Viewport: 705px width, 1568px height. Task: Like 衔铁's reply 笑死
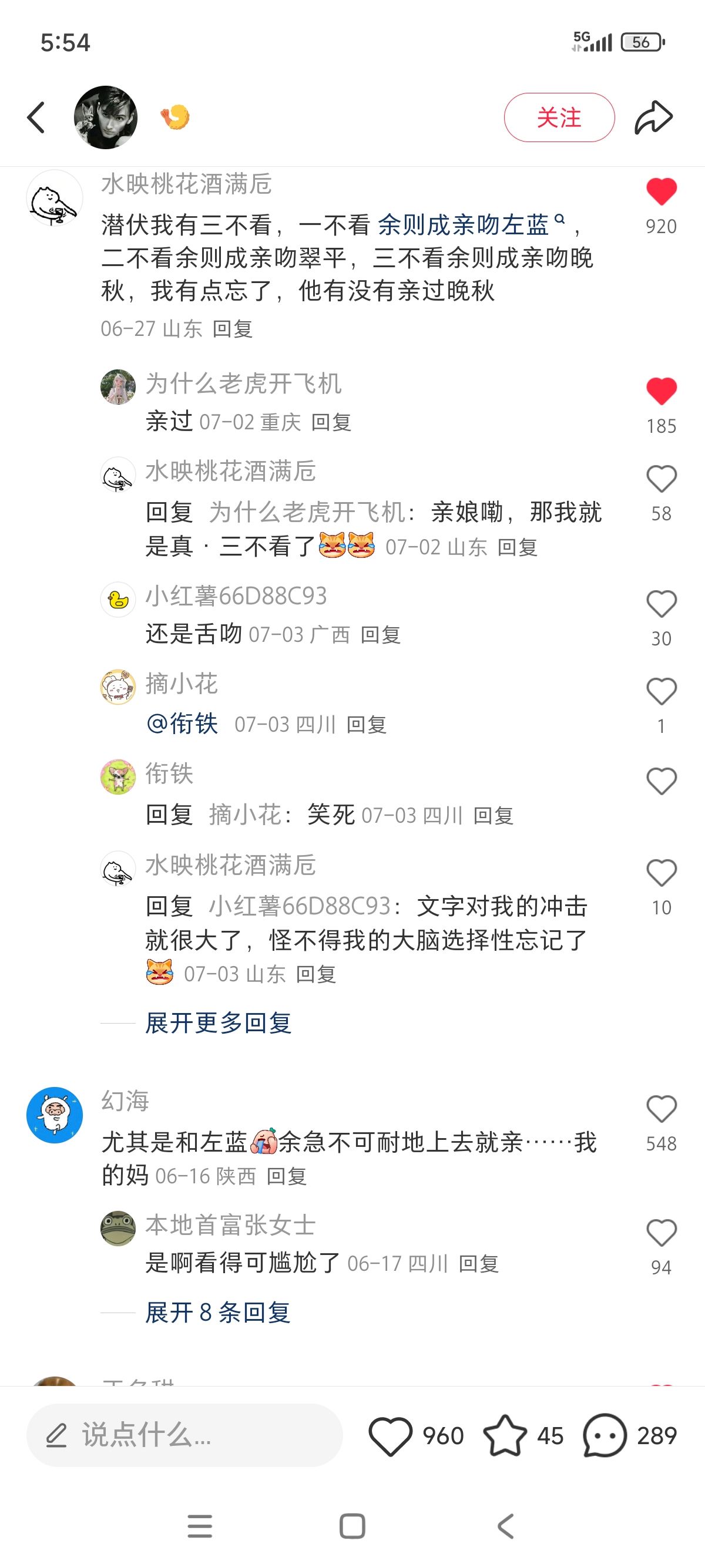(661, 781)
